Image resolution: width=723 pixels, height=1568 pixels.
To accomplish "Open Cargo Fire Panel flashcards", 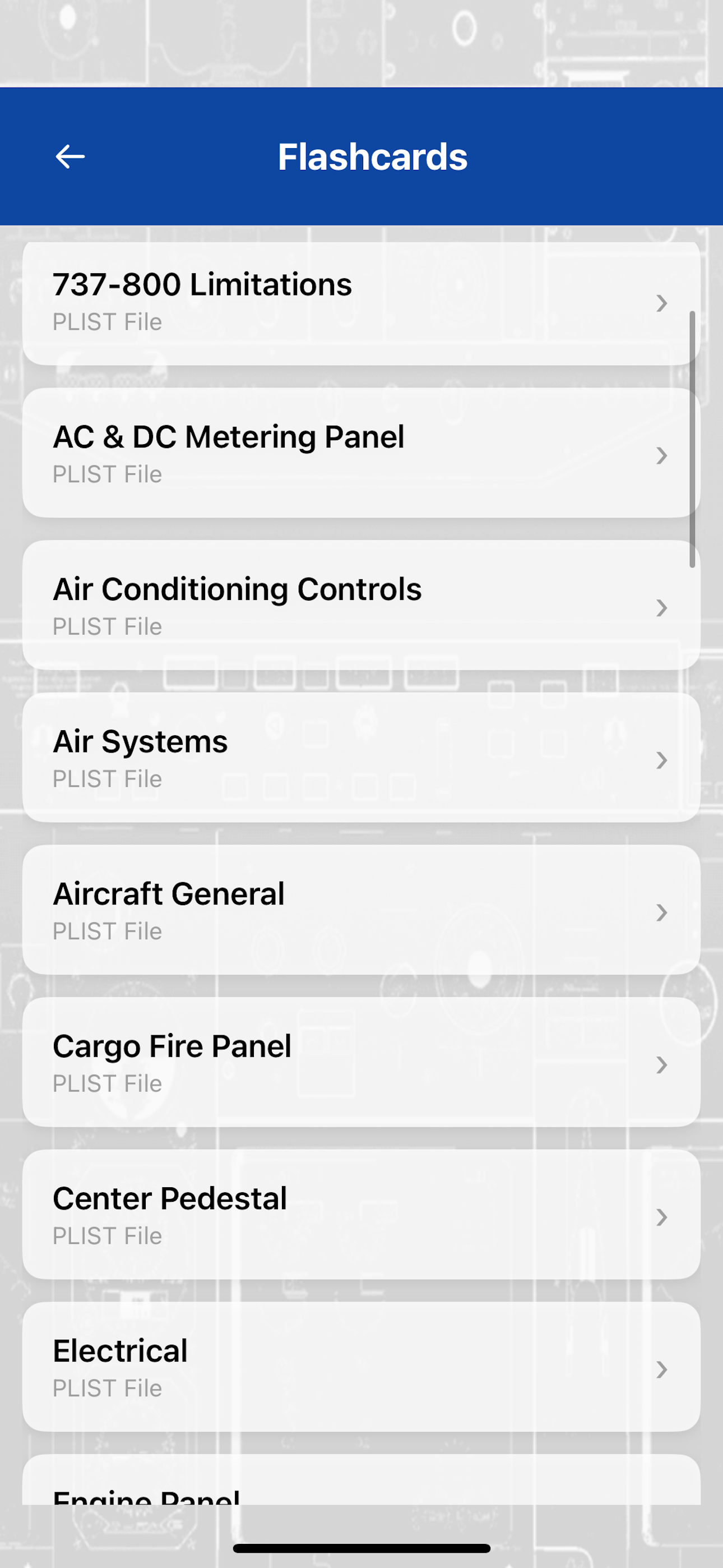I will click(x=361, y=1062).
